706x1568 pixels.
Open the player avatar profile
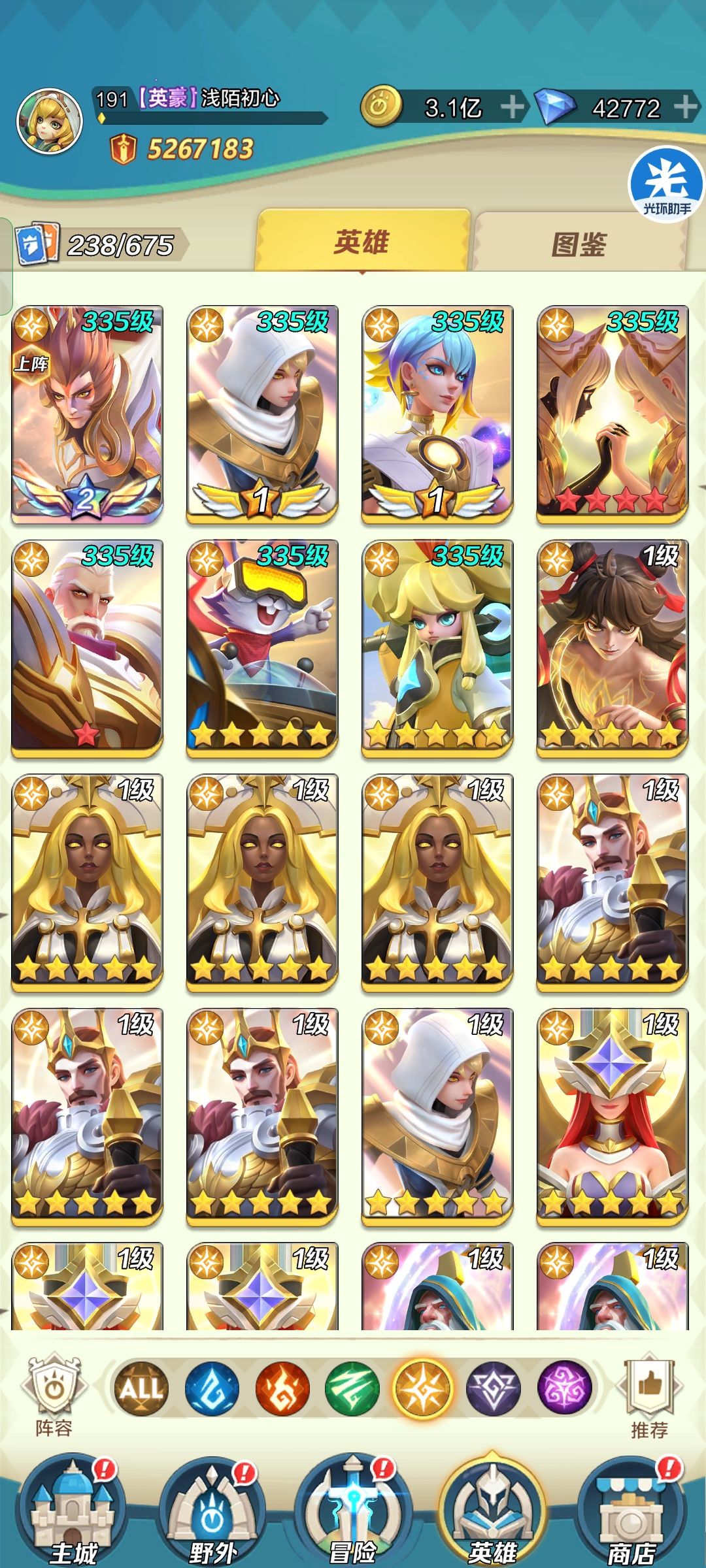click(49, 122)
